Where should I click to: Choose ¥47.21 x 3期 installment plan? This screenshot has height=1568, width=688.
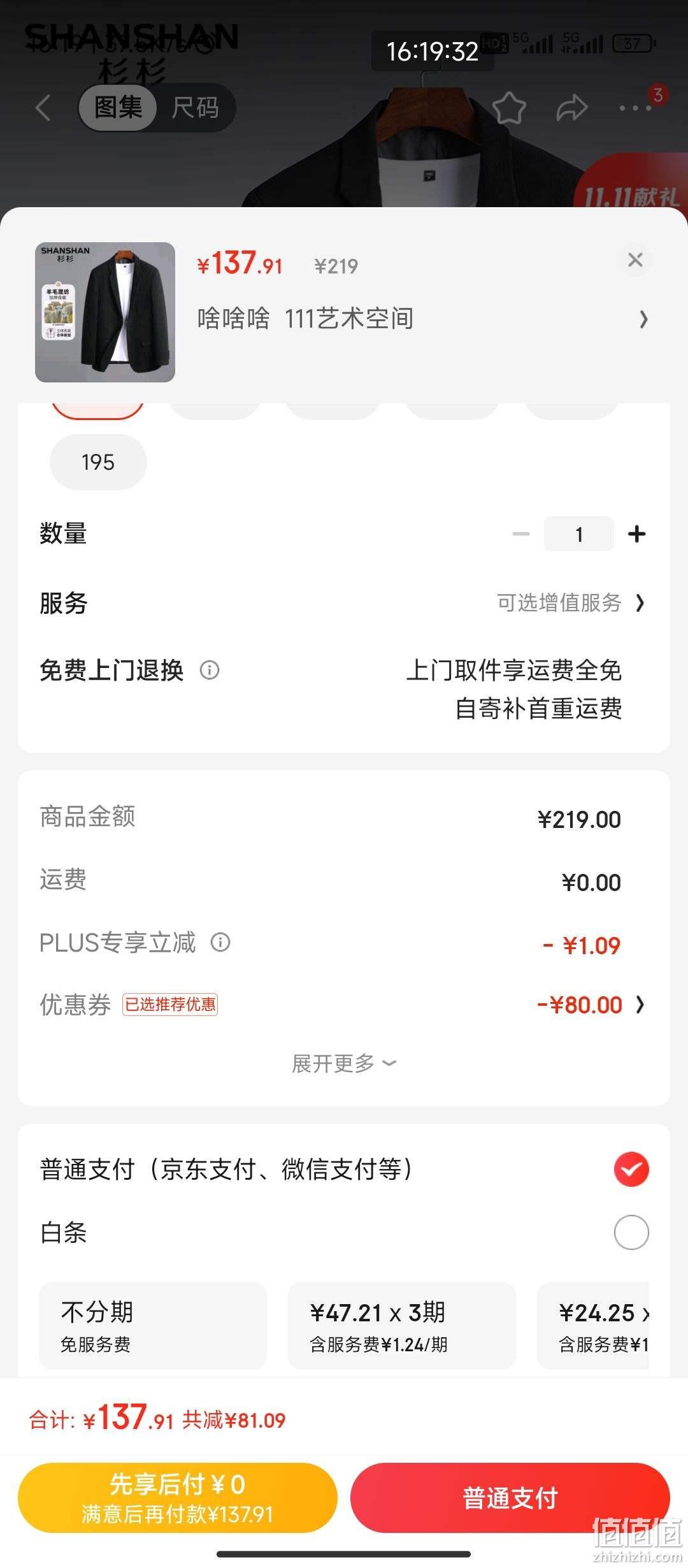402,1326
